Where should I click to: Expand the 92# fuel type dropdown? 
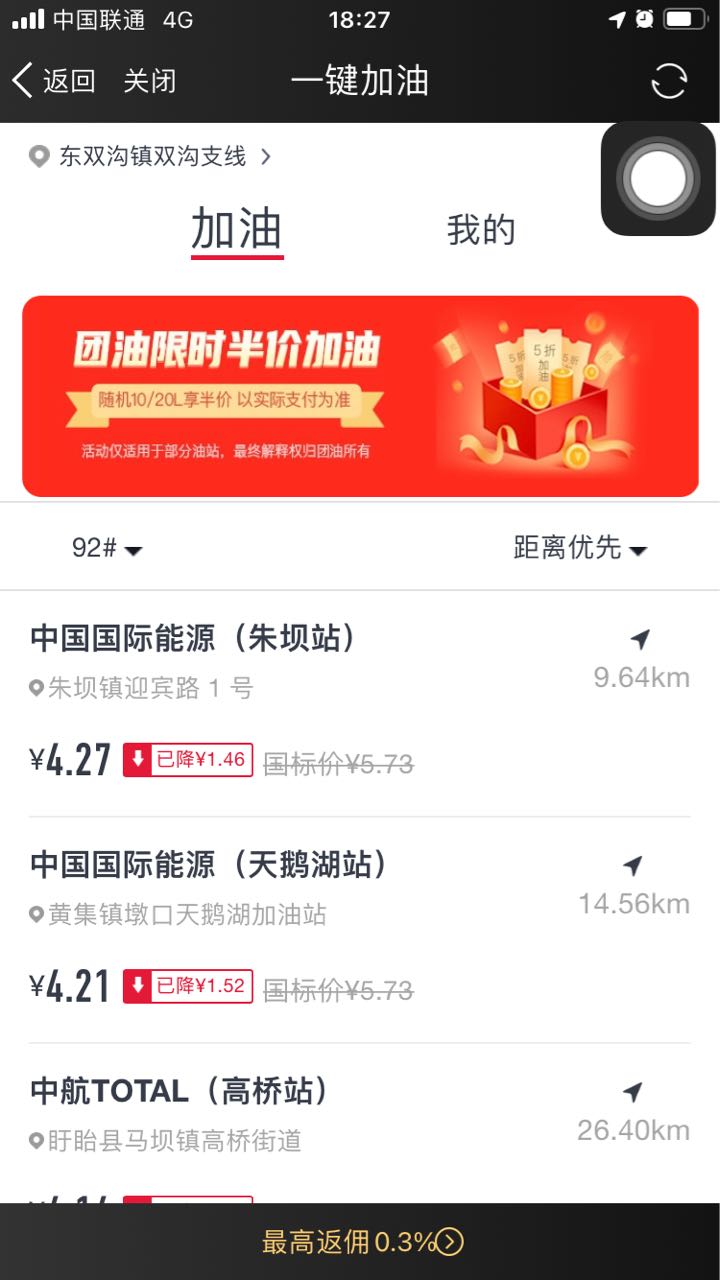tap(107, 548)
